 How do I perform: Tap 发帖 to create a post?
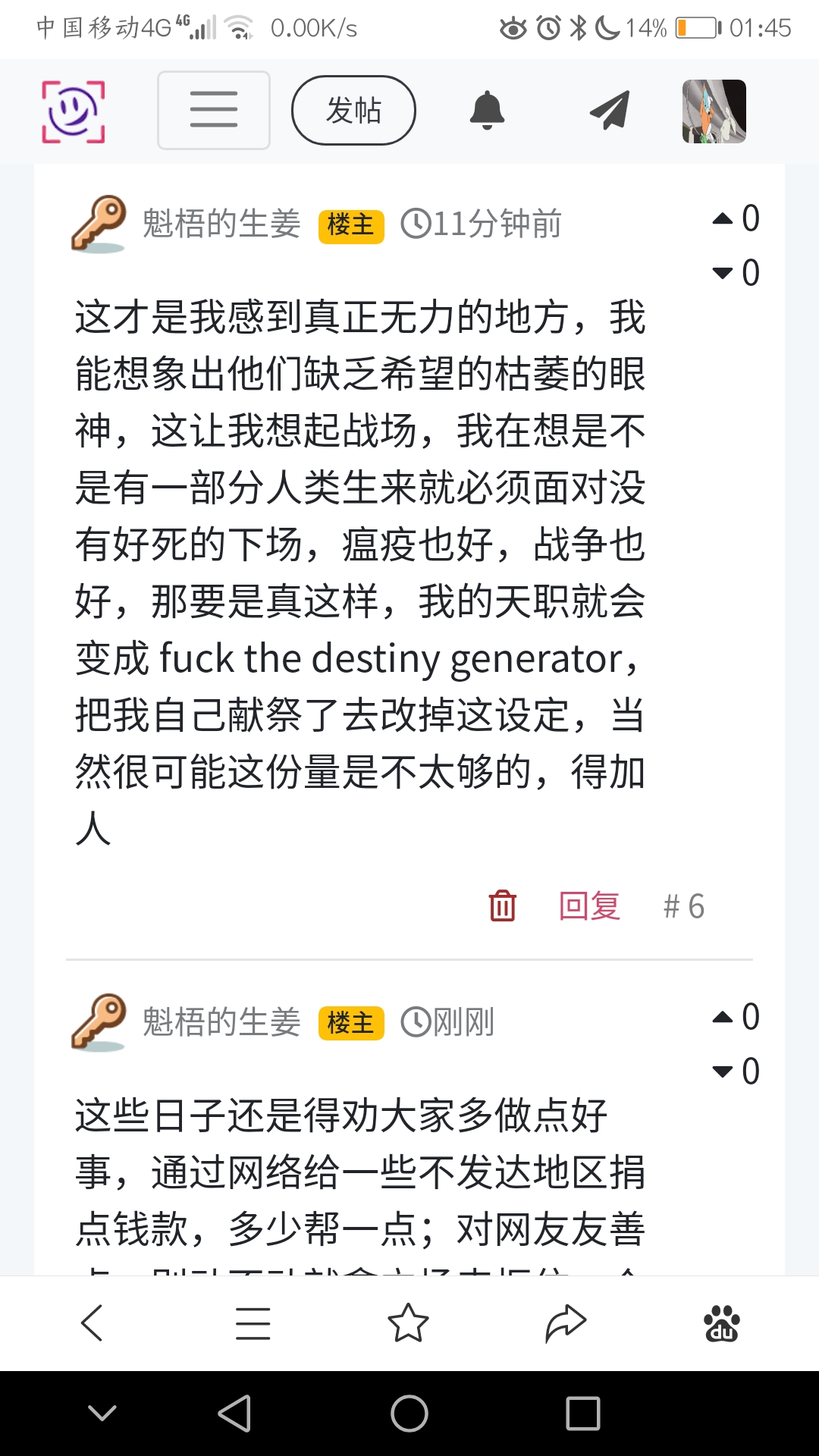pos(353,110)
